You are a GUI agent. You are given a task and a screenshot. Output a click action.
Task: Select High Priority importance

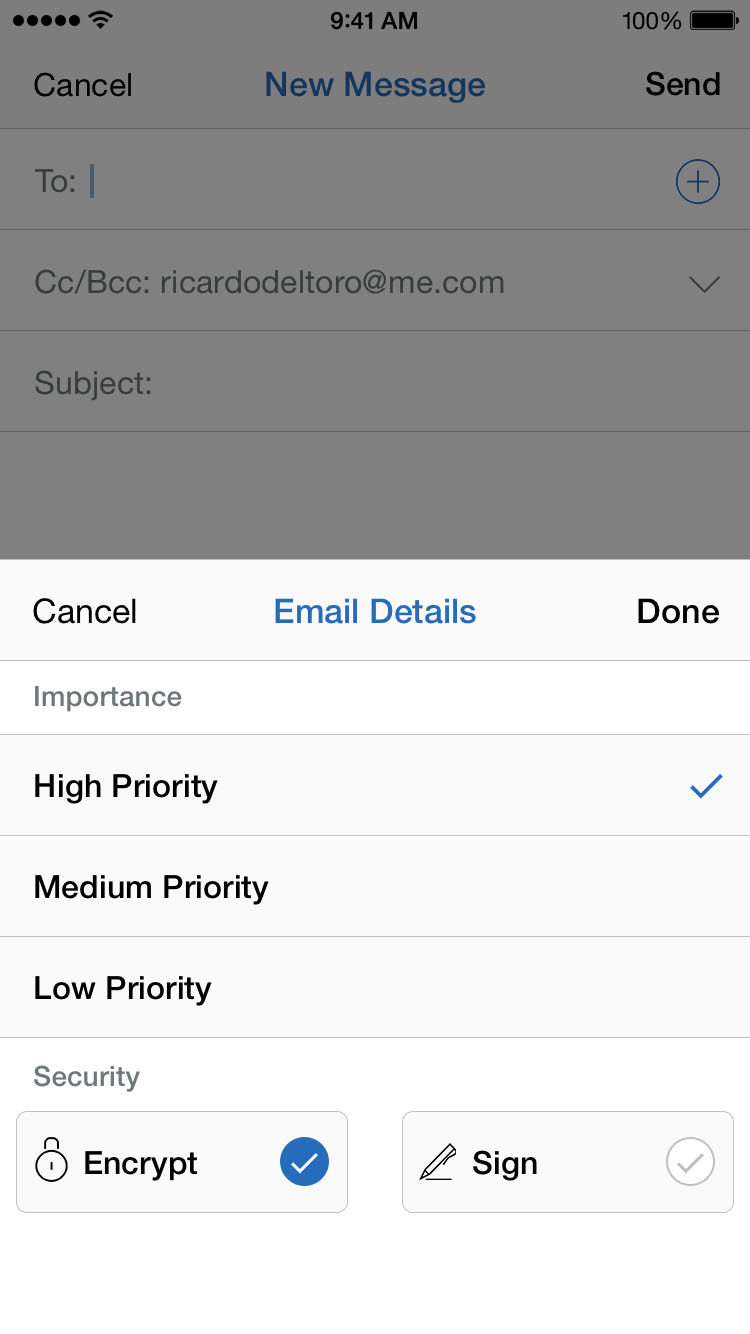tap(375, 786)
